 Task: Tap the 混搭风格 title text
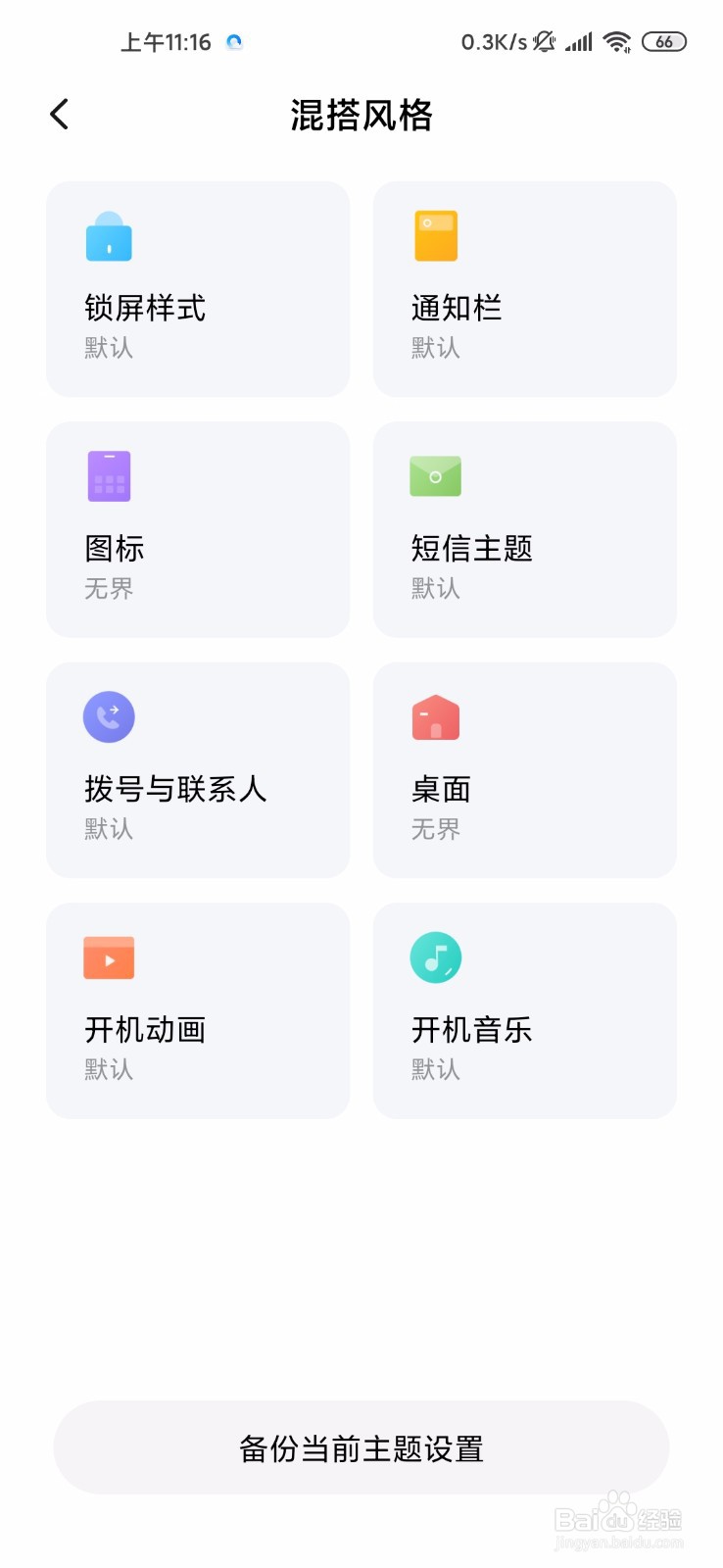coord(361,115)
